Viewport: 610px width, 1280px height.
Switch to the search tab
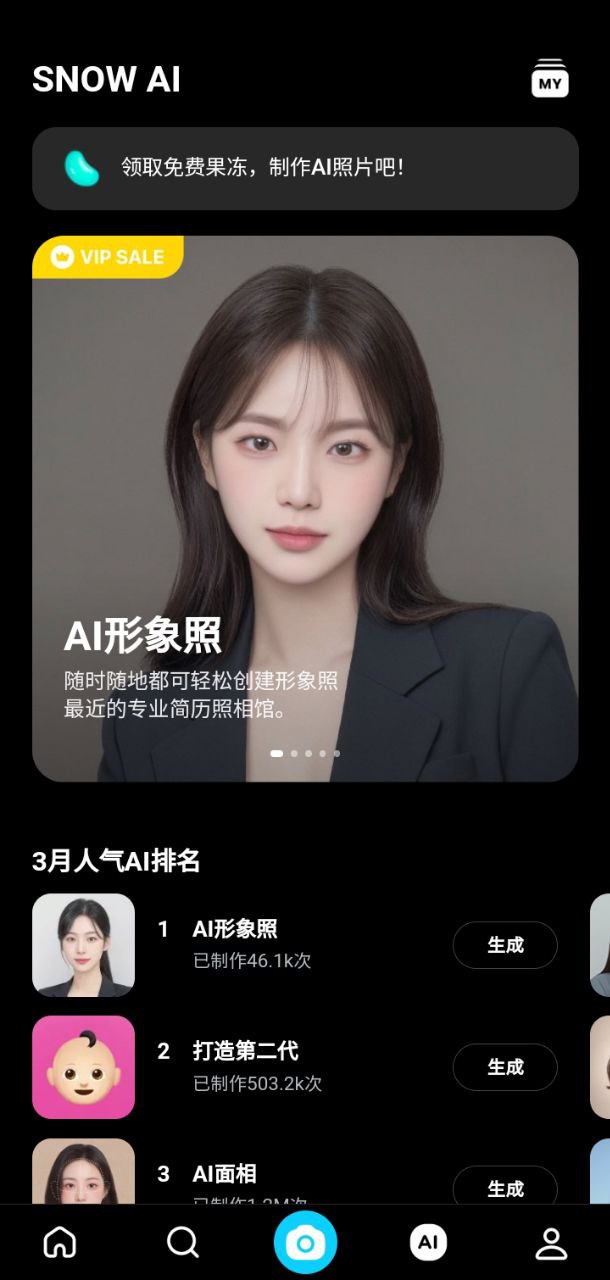click(x=183, y=1243)
